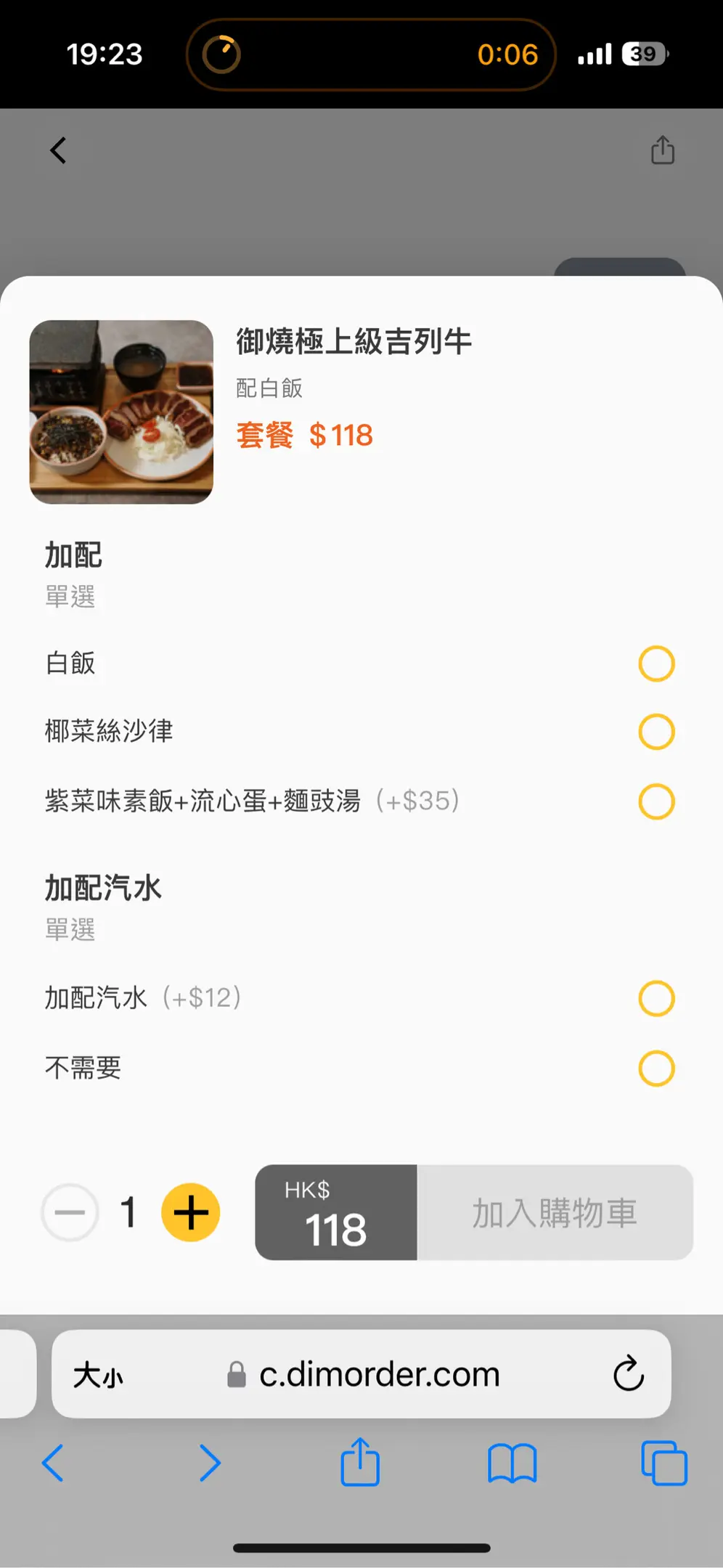Increase quantity with the plus button
This screenshot has height=1568, width=723.
click(191, 1212)
